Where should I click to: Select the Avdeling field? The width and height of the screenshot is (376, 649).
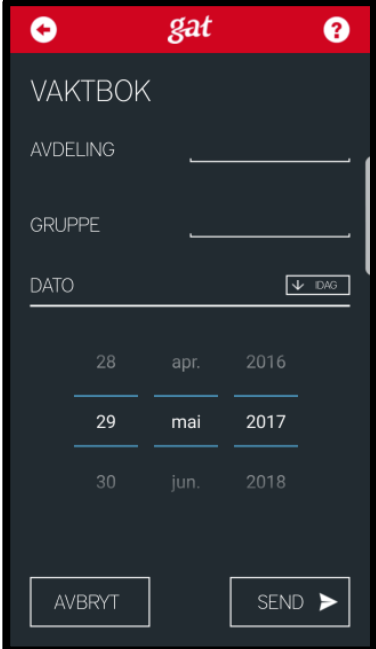pyautogui.click(x=270, y=151)
